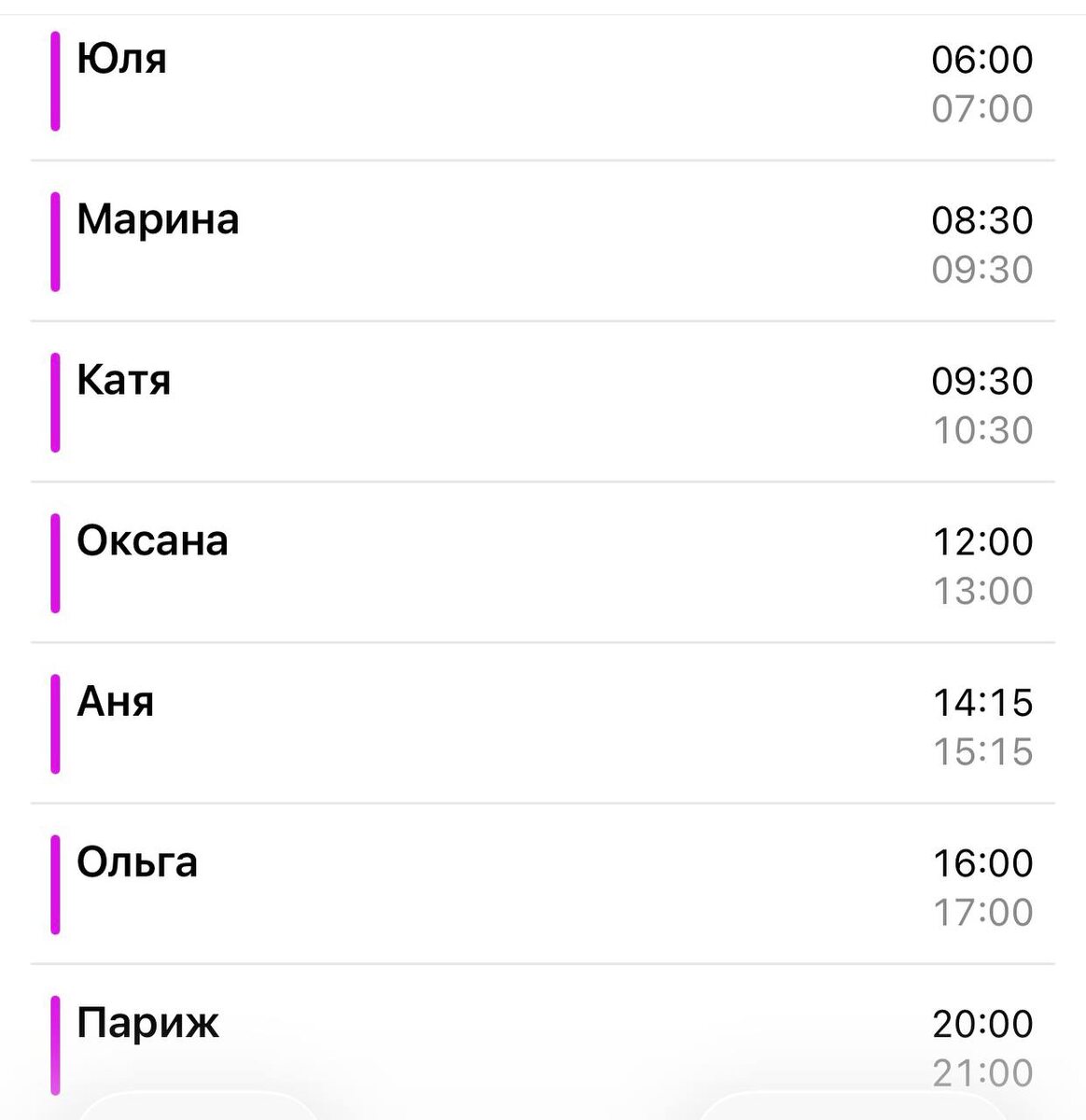View the Оксана event at 12:00
Screen dimensions: 1086x1120
pos(543,563)
